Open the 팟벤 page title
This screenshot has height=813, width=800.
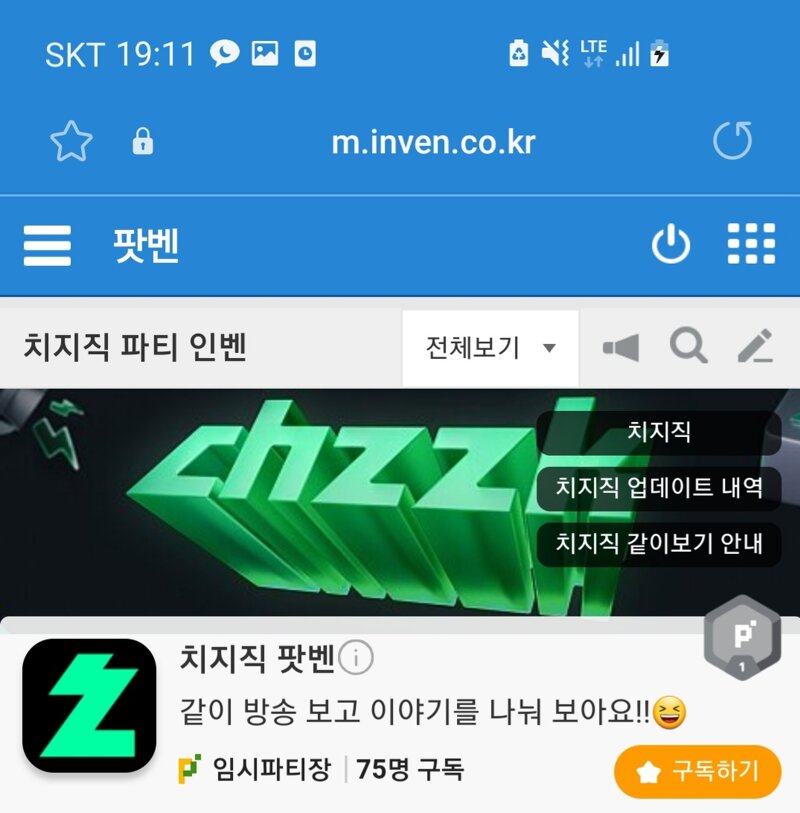pos(146,245)
